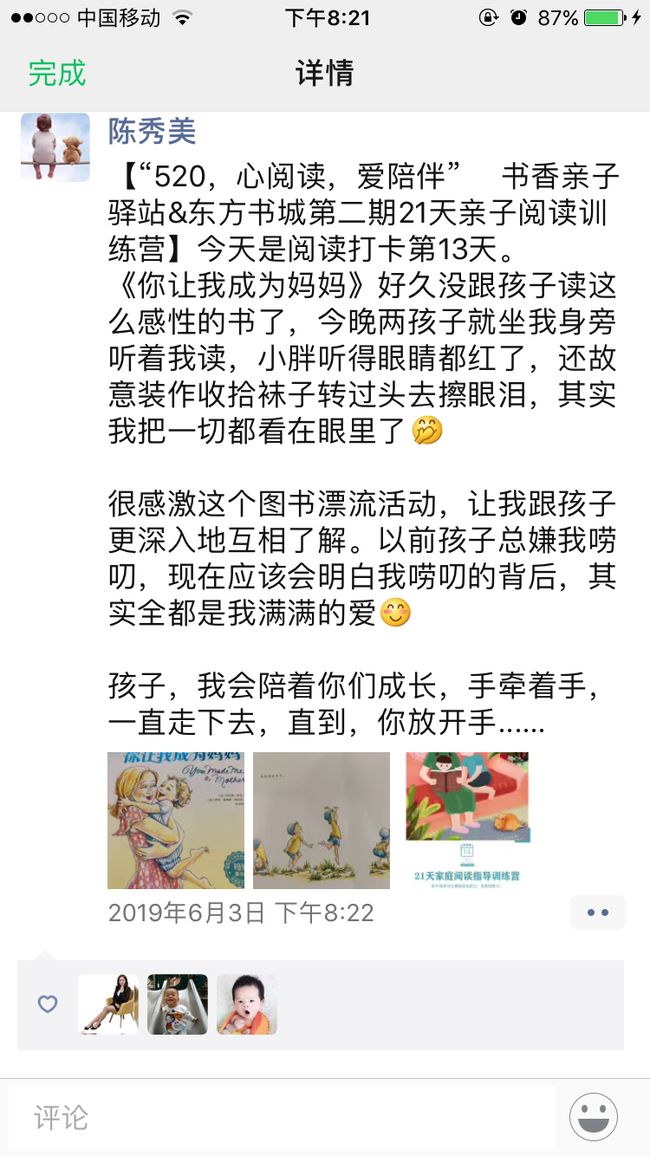Open the two-dot like/comment menu

[x=598, y=912]
